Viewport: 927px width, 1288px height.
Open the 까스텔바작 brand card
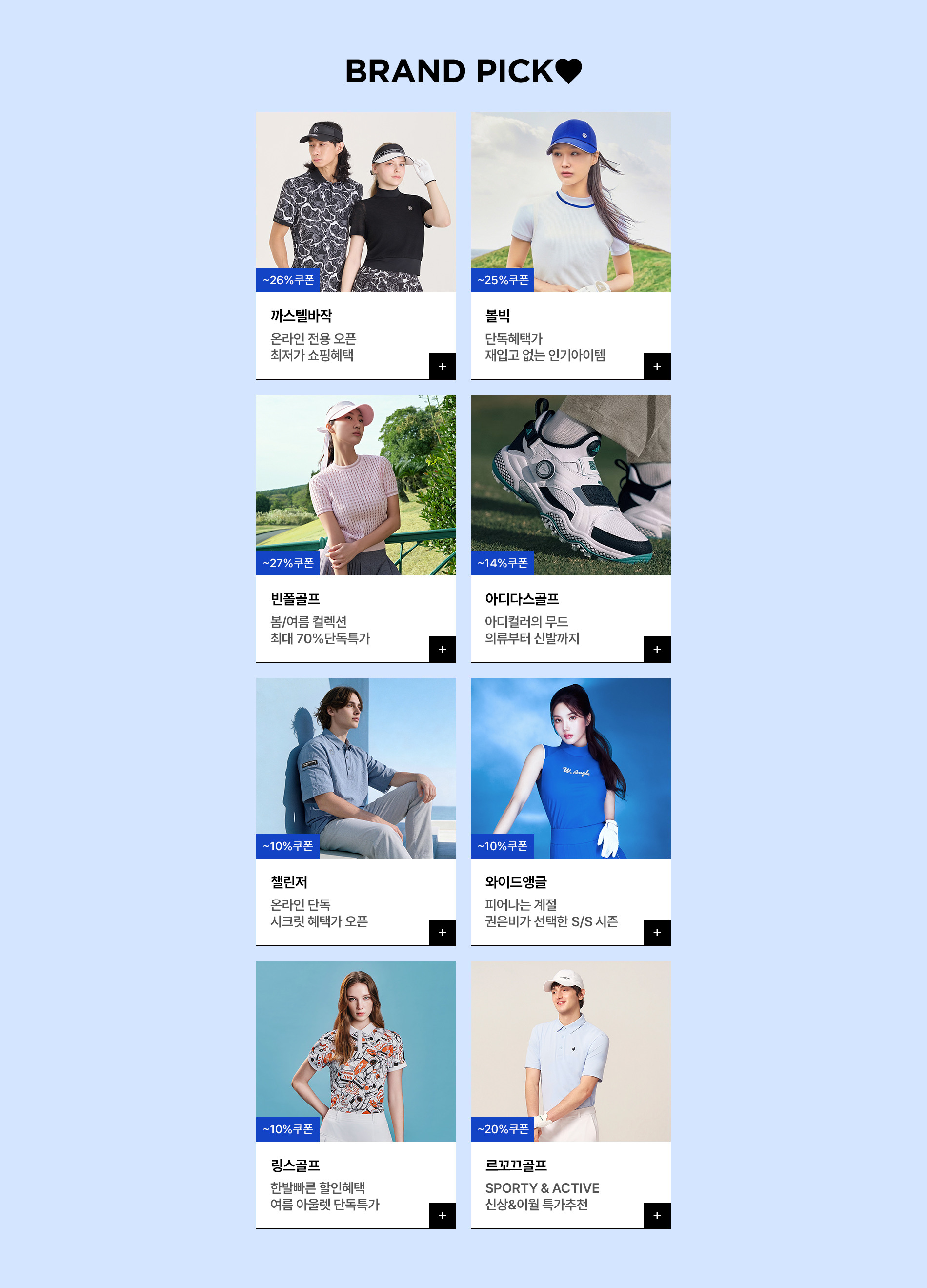[x=356, y=203]
